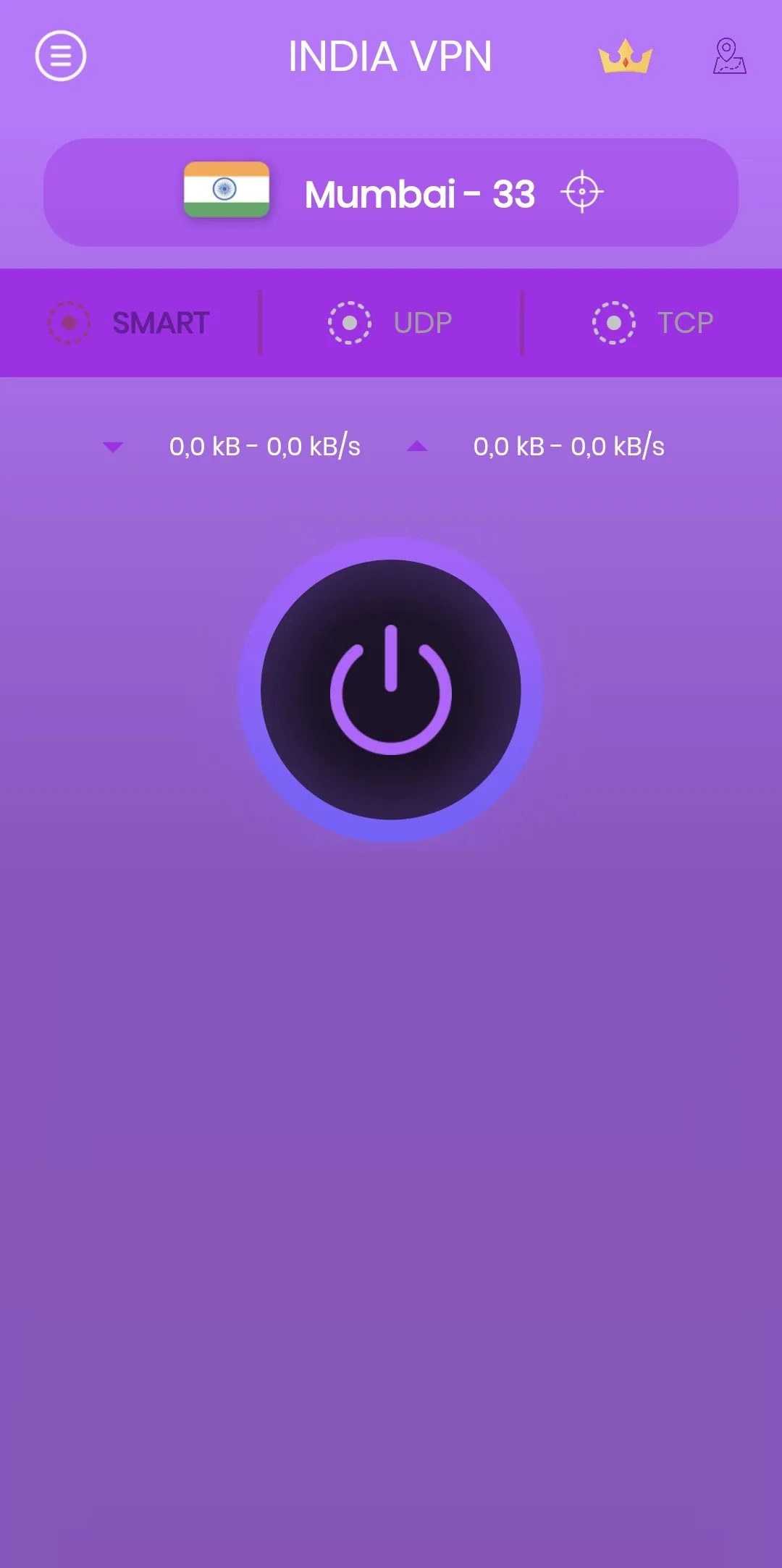
Task: Open the Mumbai - 33 server selector
Action: [391, 193]
